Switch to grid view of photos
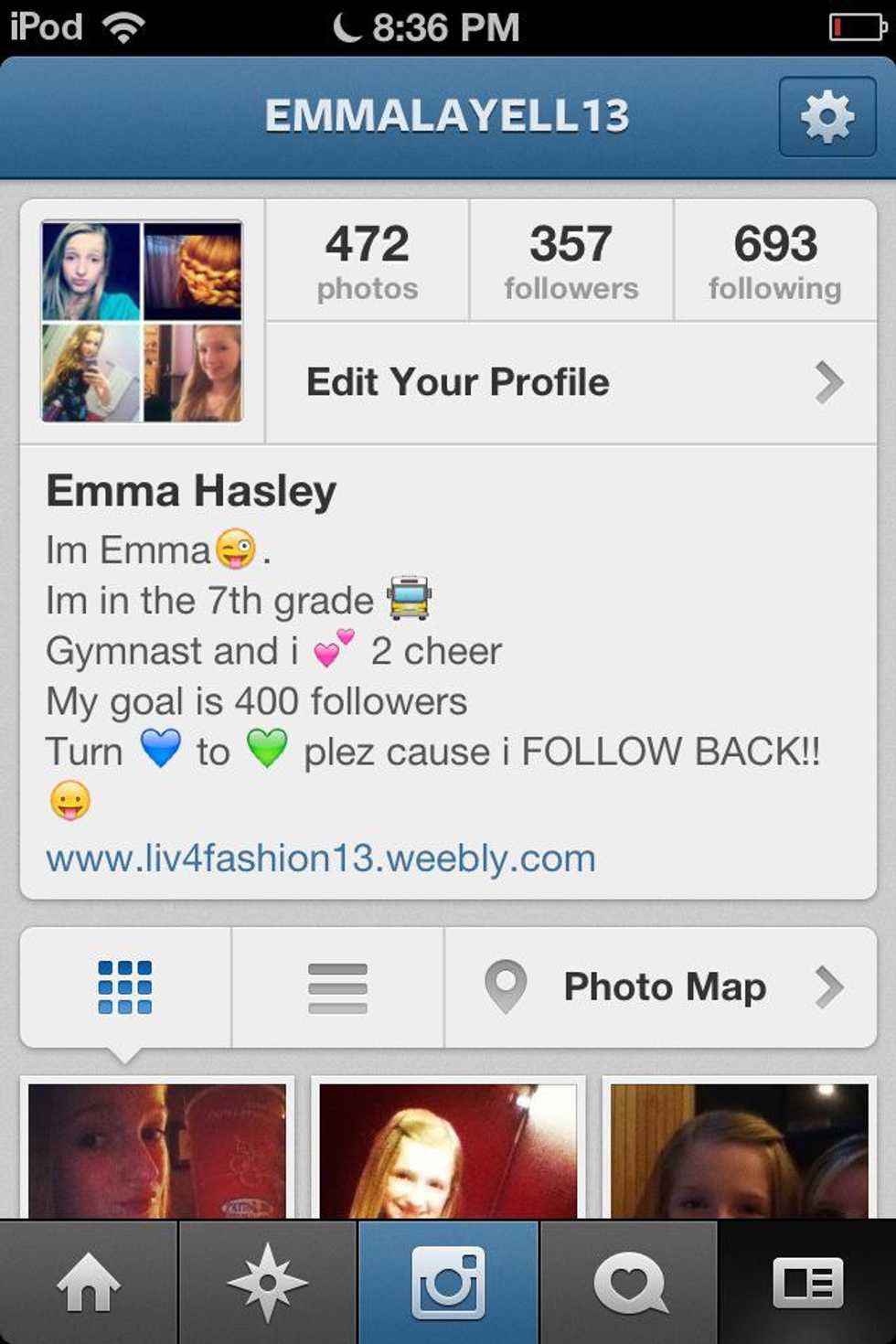The image size is (896, 1344). click(125, 987)
